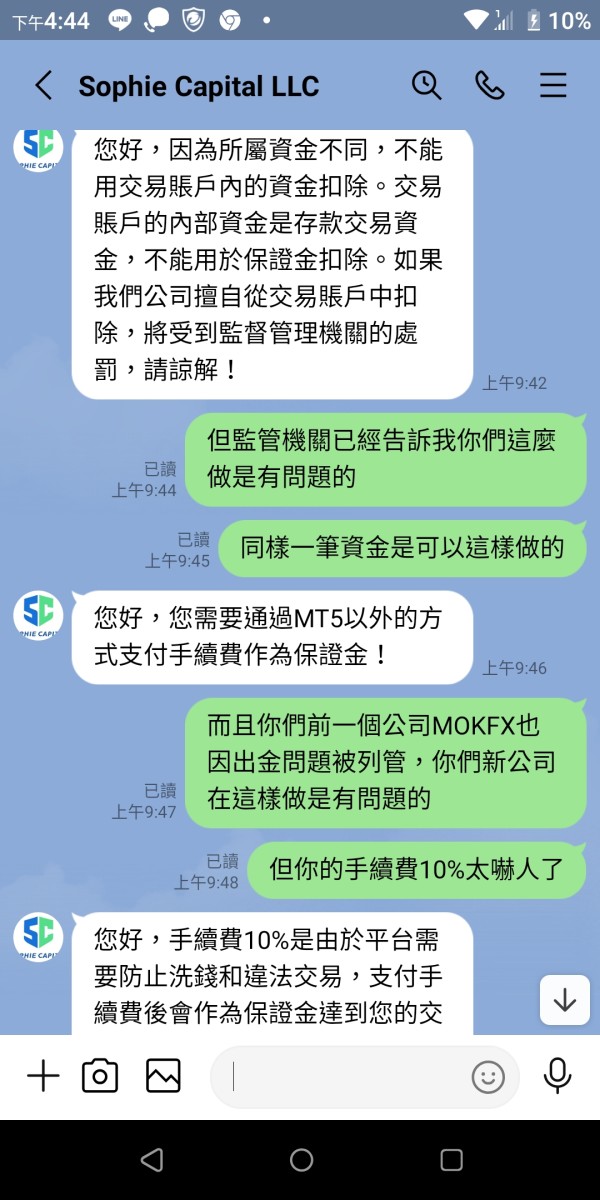Go back from Sophie Capital LLC chat

point(43,86)
